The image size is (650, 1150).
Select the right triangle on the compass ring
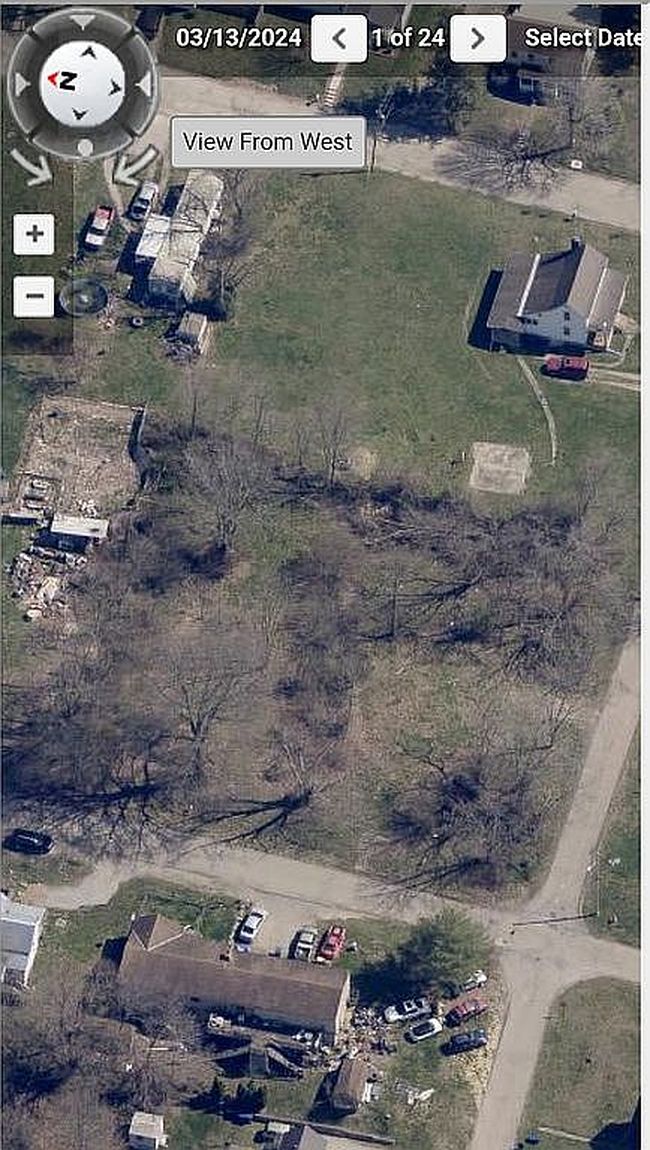click(x=145, y=84)
